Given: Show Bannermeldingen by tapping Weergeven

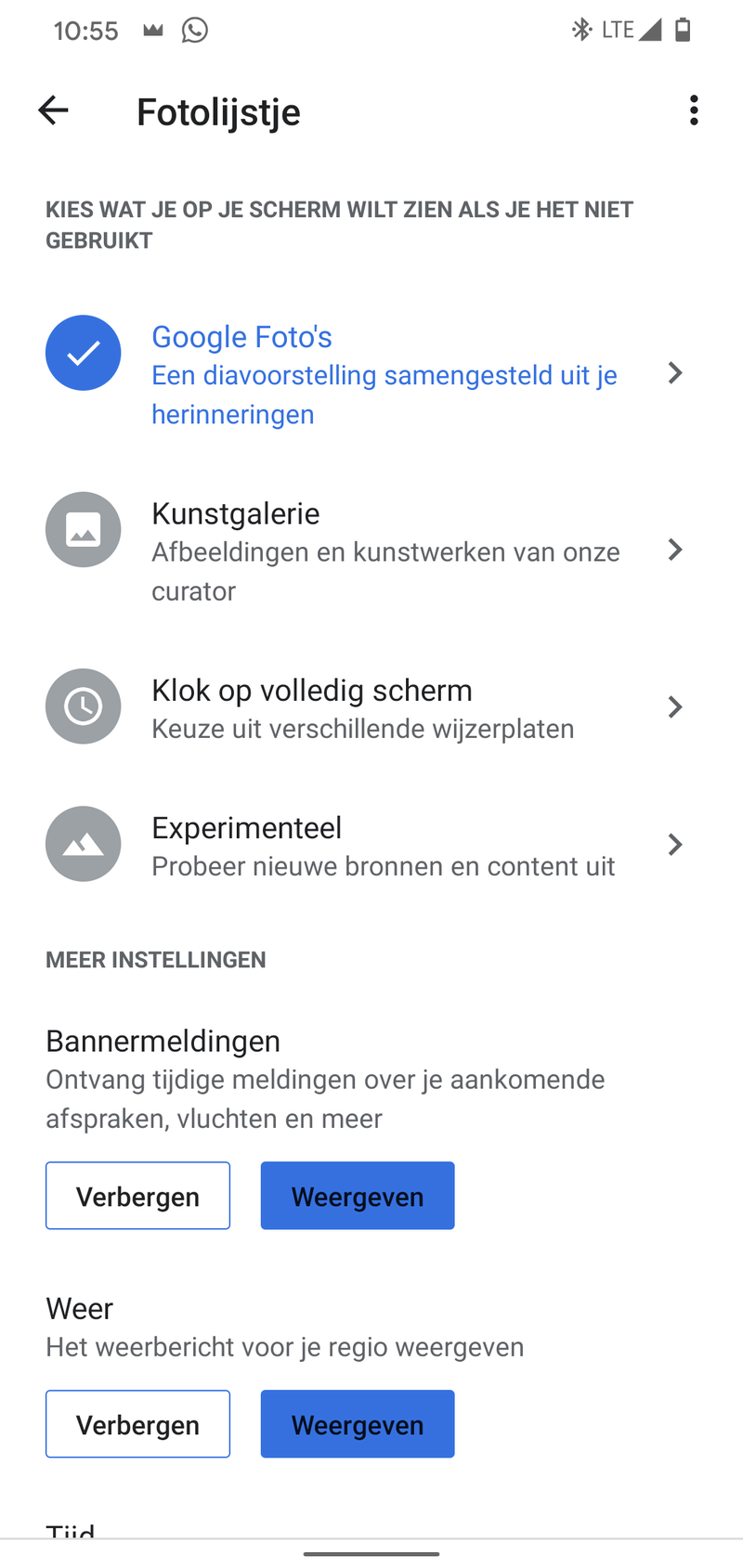Looking at the screenshot, I should tap(358, 1196).
